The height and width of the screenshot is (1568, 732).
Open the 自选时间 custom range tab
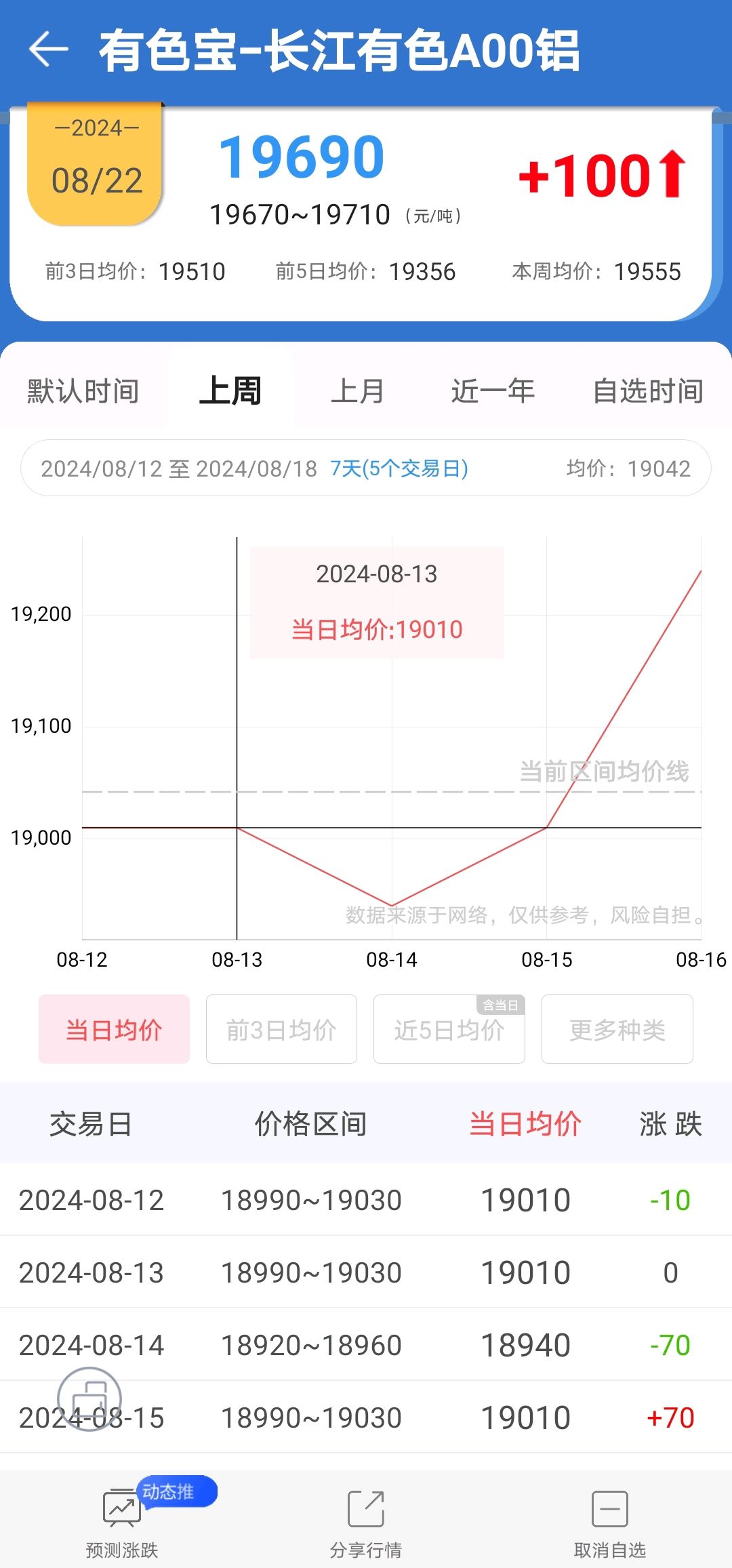[x=648, y=391]
